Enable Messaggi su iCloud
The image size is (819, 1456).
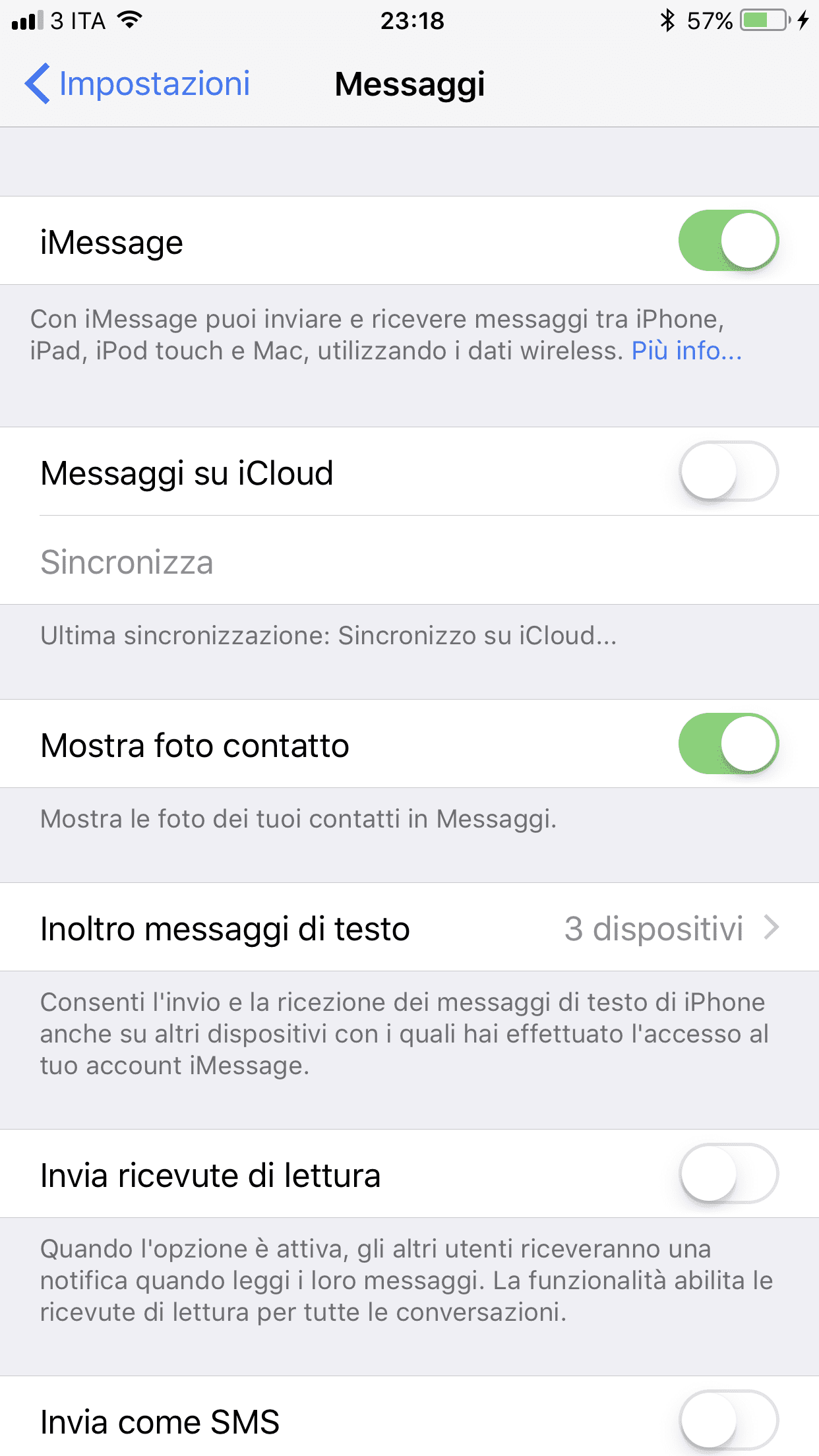pyautogui.click(x=729, y=471)
